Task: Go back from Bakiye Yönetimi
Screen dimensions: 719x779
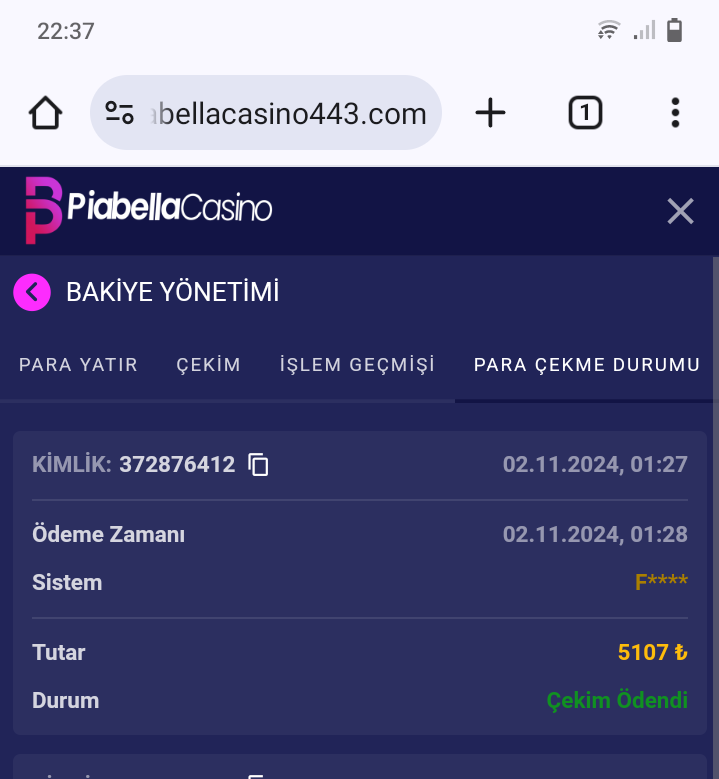Action: tap(32, 292)
